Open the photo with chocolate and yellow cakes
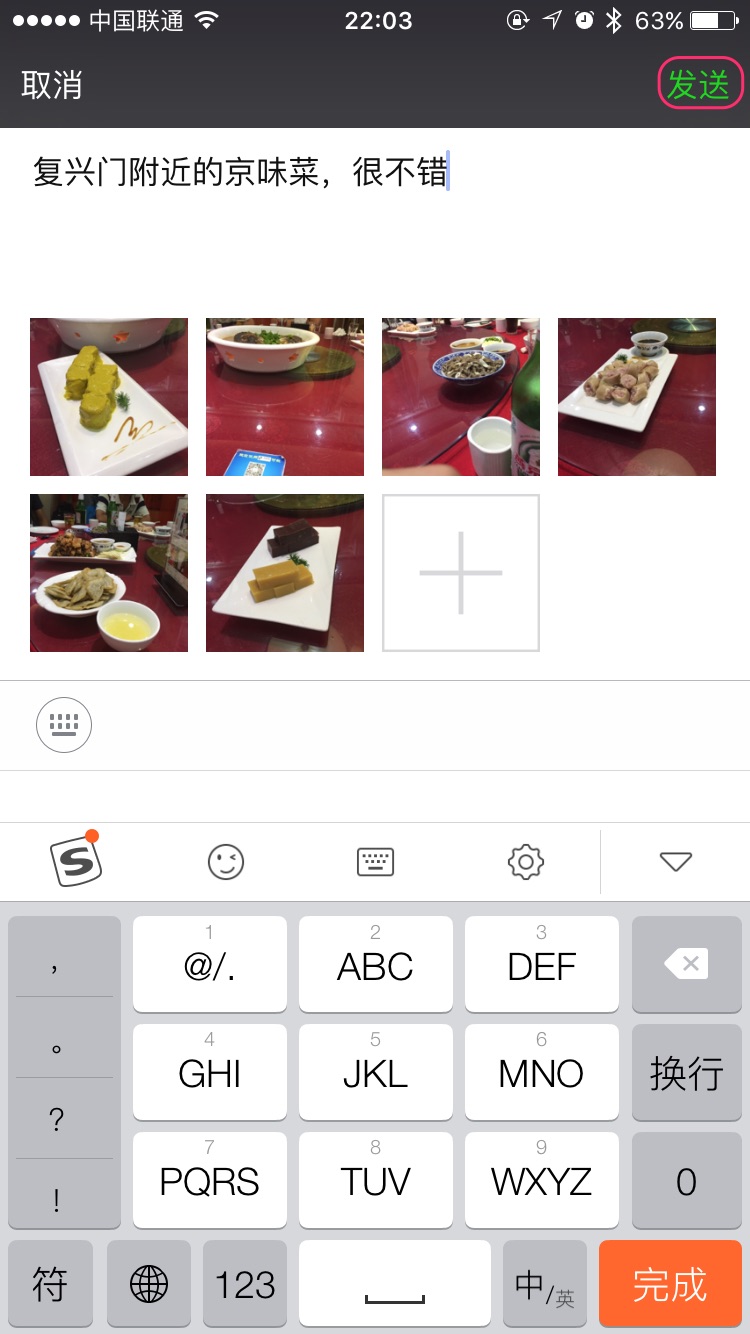Screen dimensions: 750x1334 pyautogui.click(x=285, y=573)
